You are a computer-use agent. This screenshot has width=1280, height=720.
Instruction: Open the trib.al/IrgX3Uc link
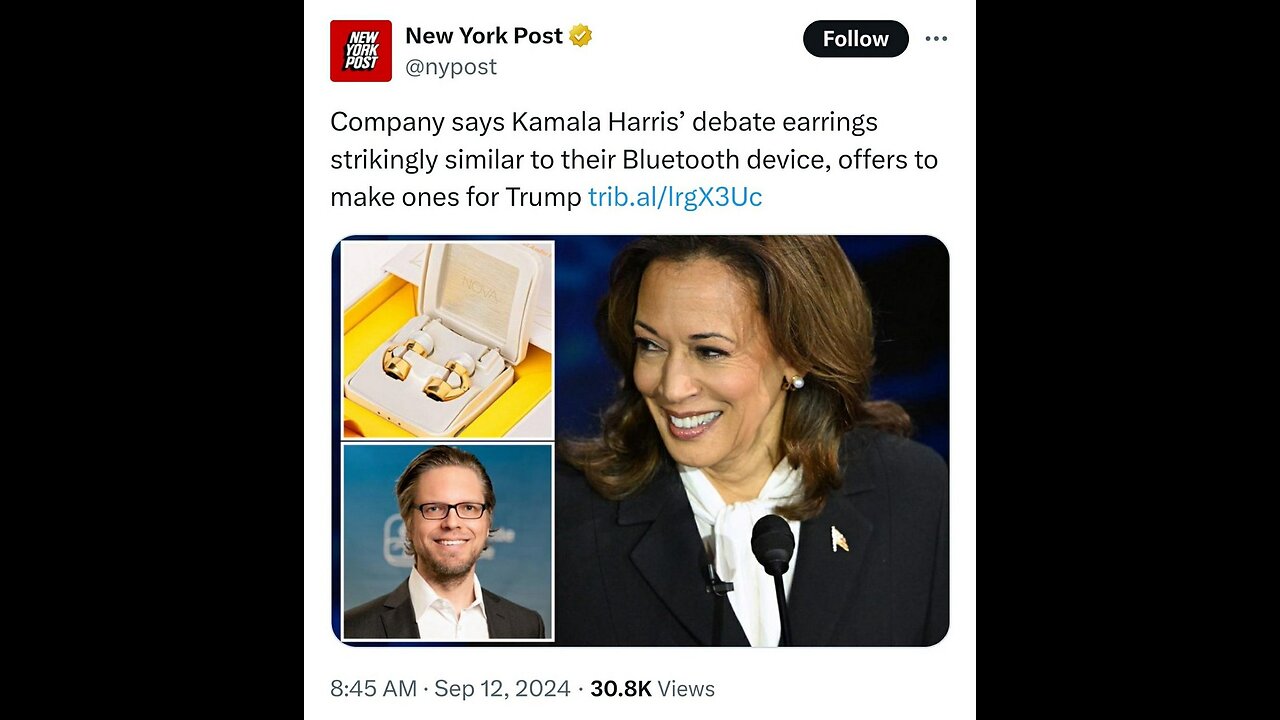pyautogui.click(x=675, y=197)
